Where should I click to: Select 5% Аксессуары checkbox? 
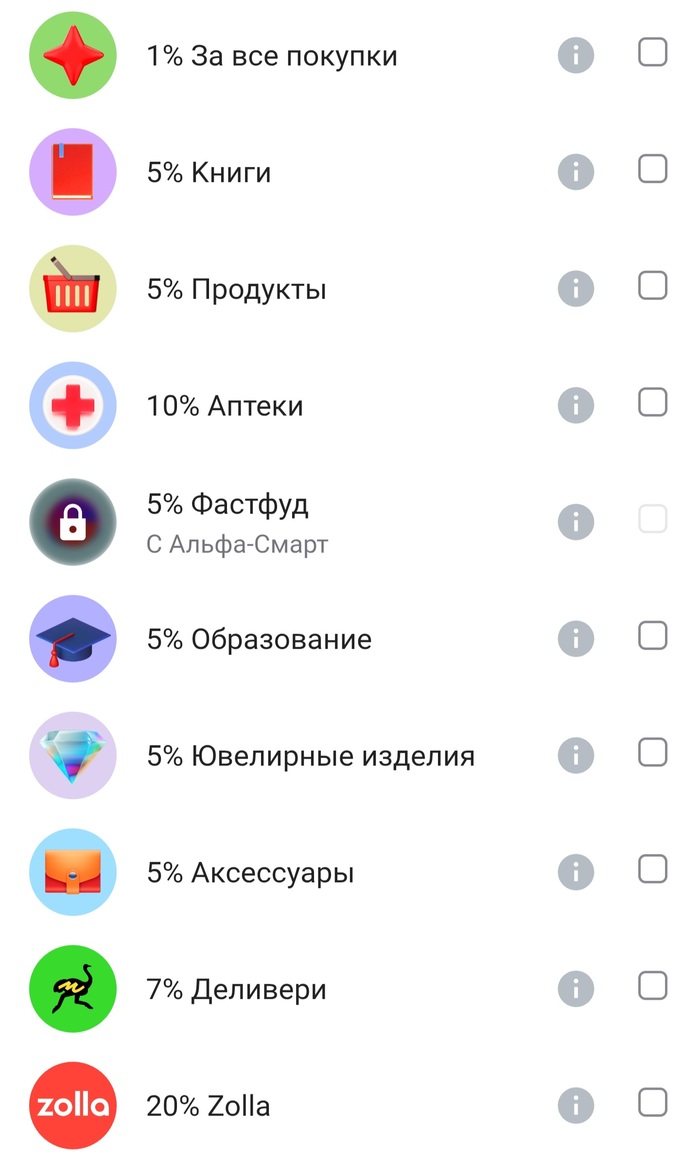(652, 869)
